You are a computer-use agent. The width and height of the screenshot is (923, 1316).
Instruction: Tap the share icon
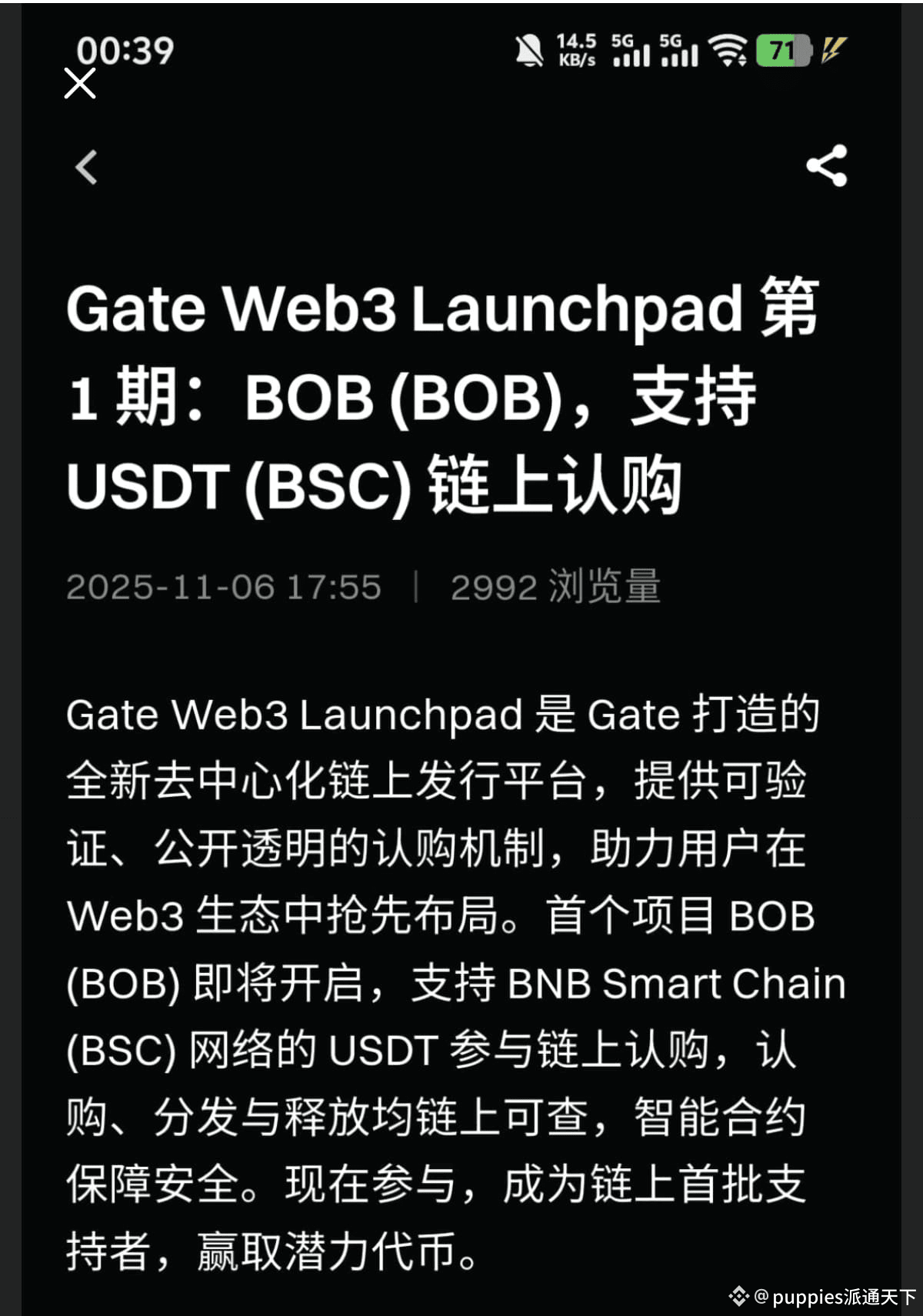click(828, 168)
